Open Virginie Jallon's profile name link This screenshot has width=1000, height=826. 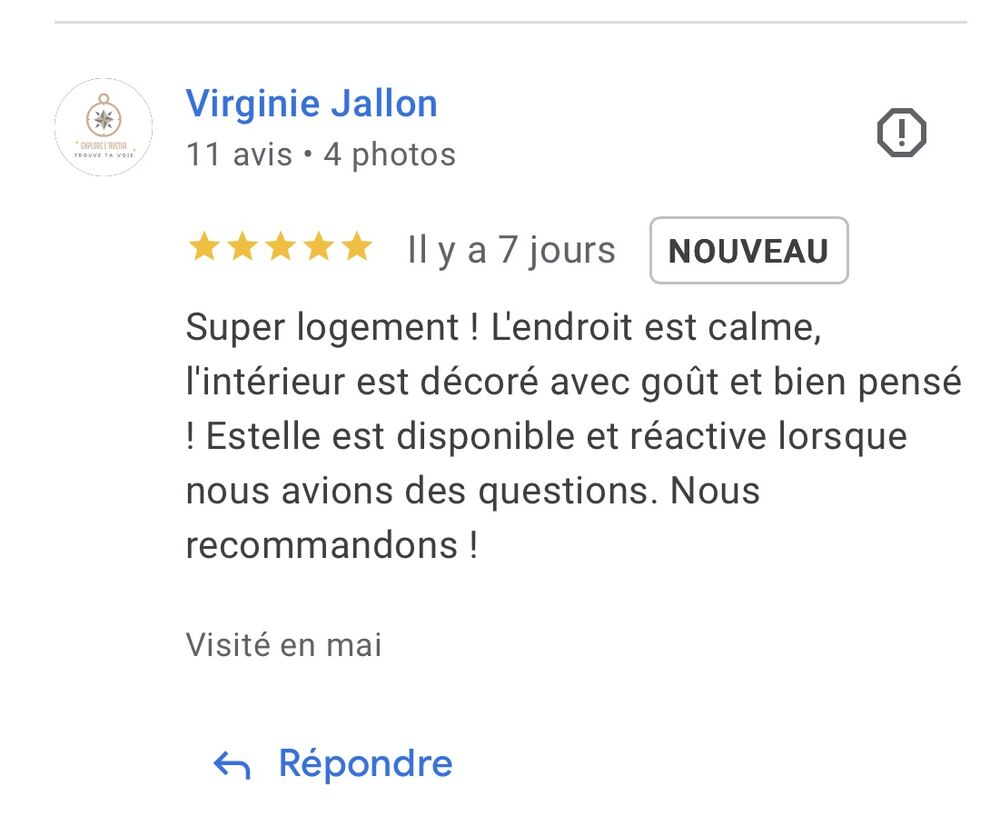pos(312,104)
